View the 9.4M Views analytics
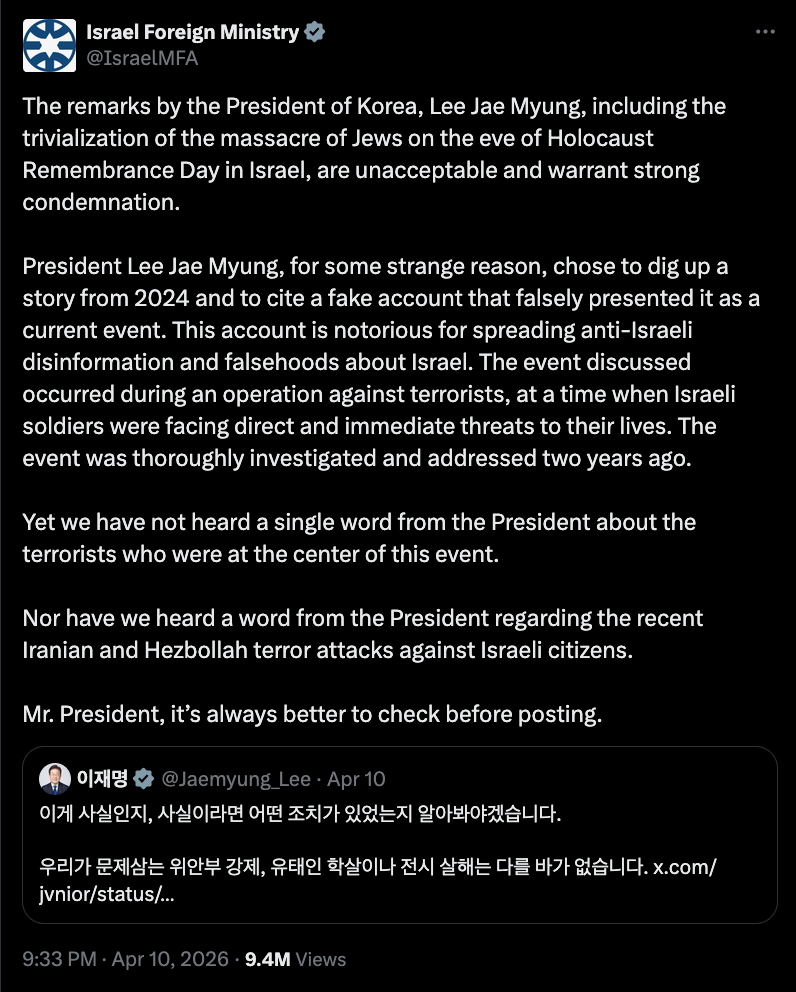Viewport: 796px width, 992px height. [295, 959]
